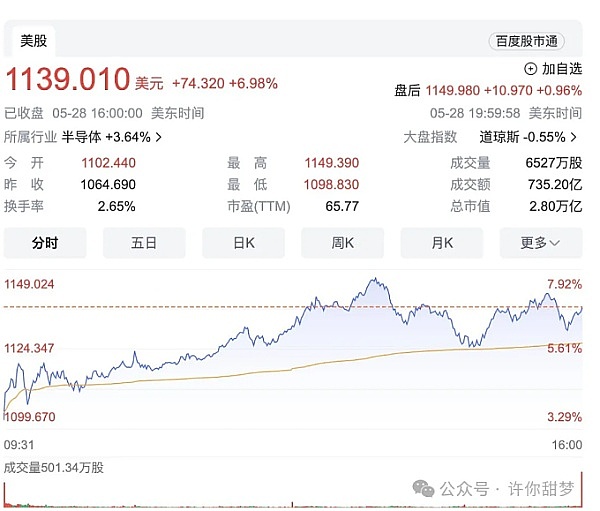Switch to the 日K chart
This screenshot has width=600, height=511.
(x=244, y=242)
